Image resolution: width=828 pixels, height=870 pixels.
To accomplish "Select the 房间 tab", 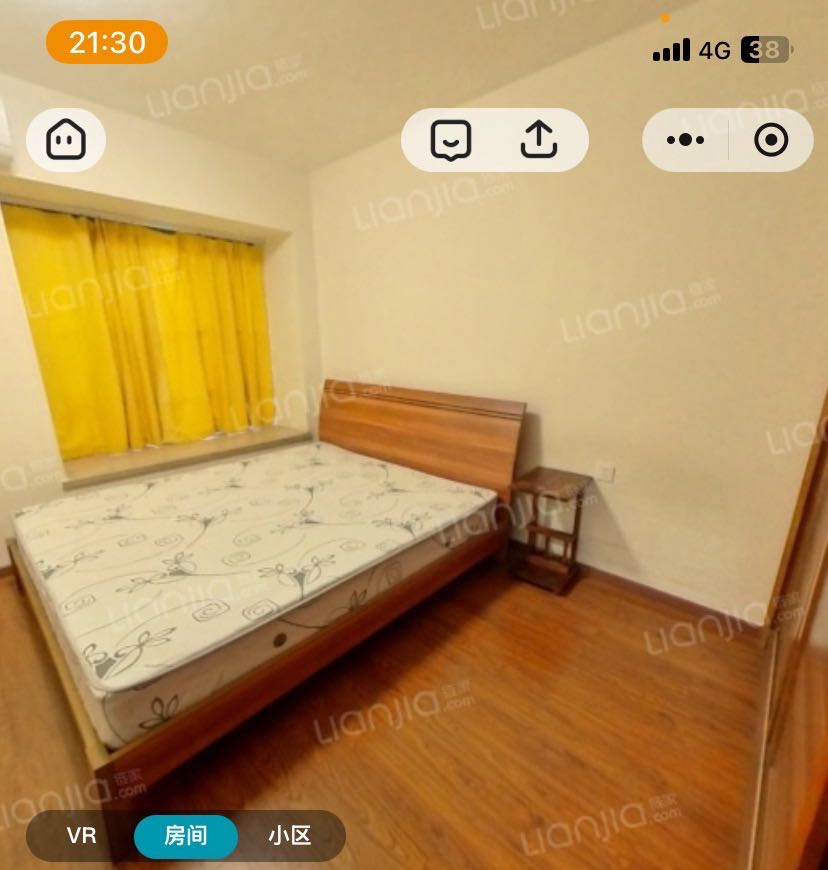I will coord(186,836).
